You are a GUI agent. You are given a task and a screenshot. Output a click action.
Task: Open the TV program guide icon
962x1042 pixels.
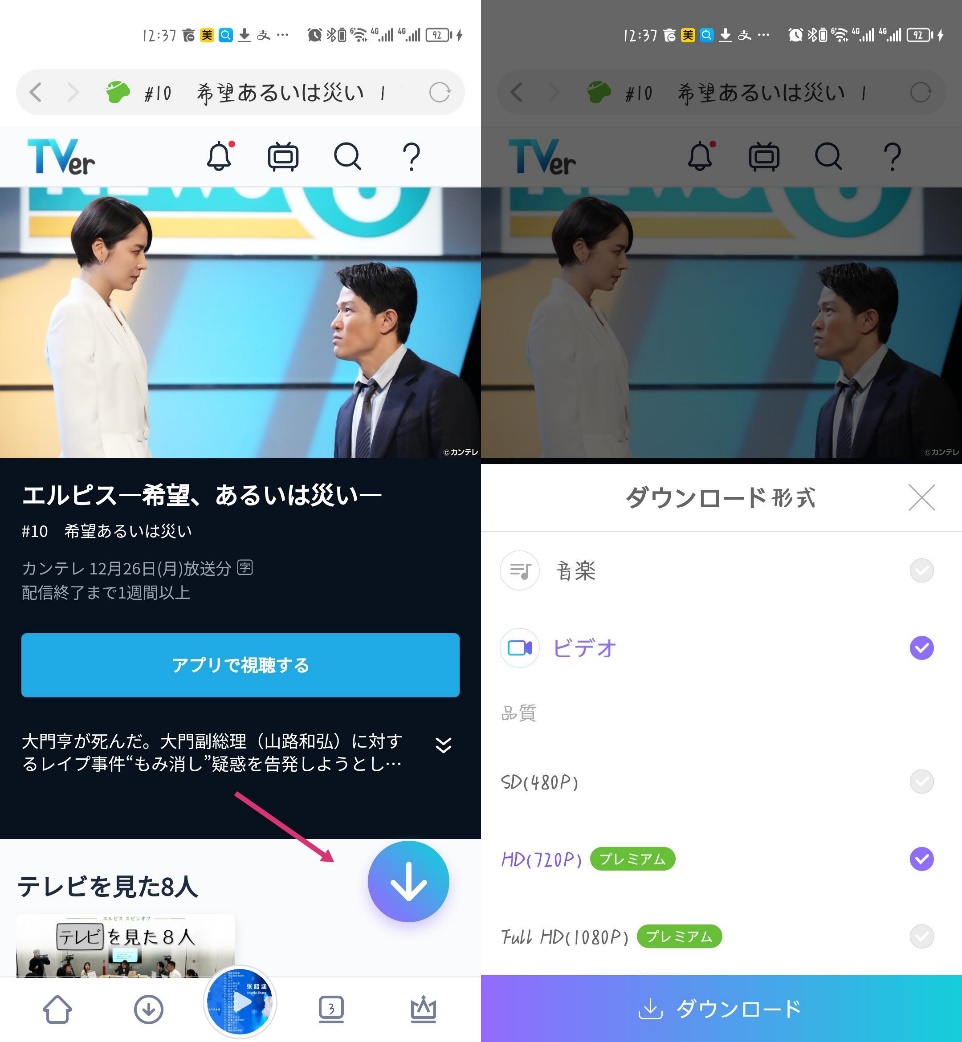point(283,156)
